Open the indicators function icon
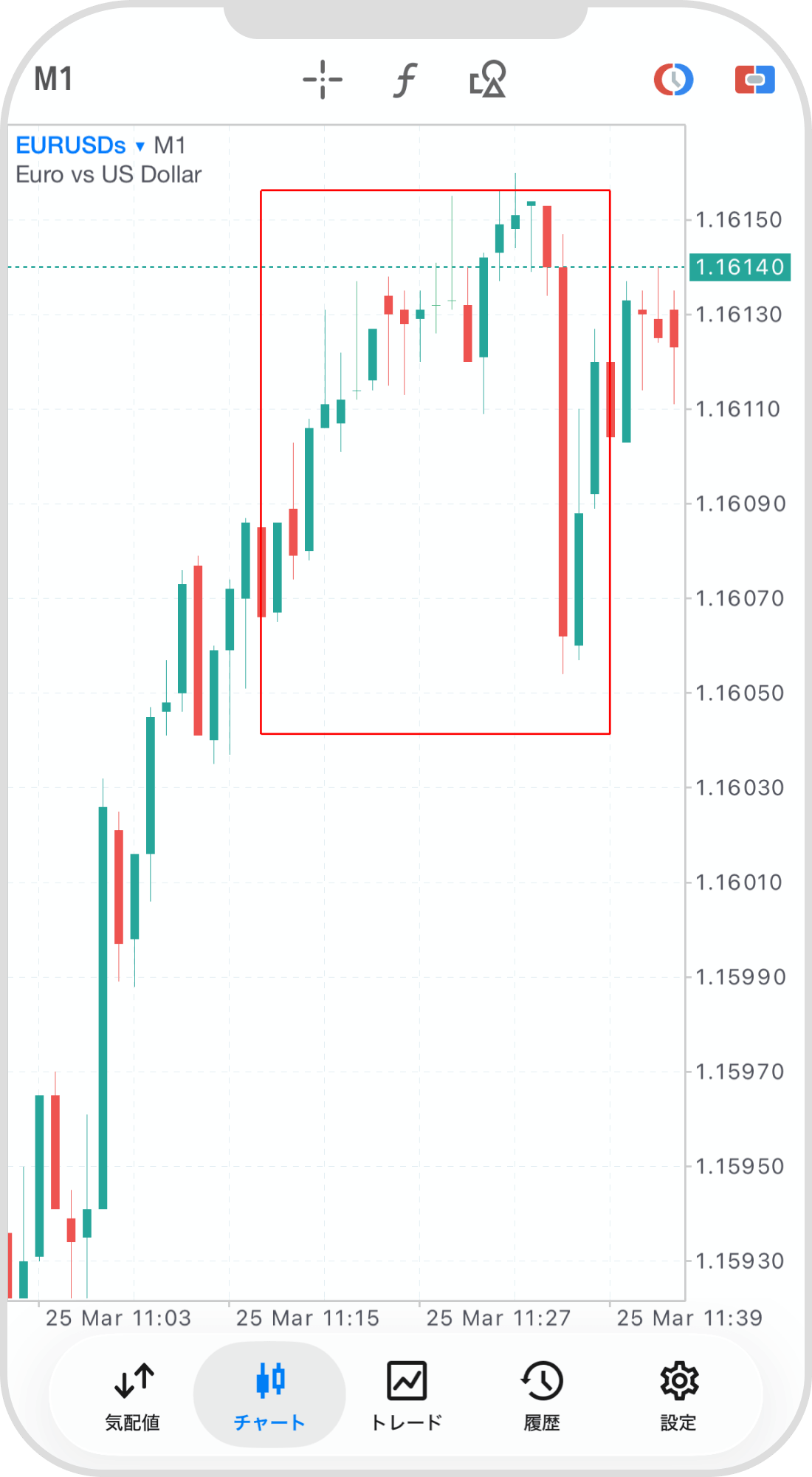The image size is (812, 1477). pyautogui.click(x=405, y=80)
